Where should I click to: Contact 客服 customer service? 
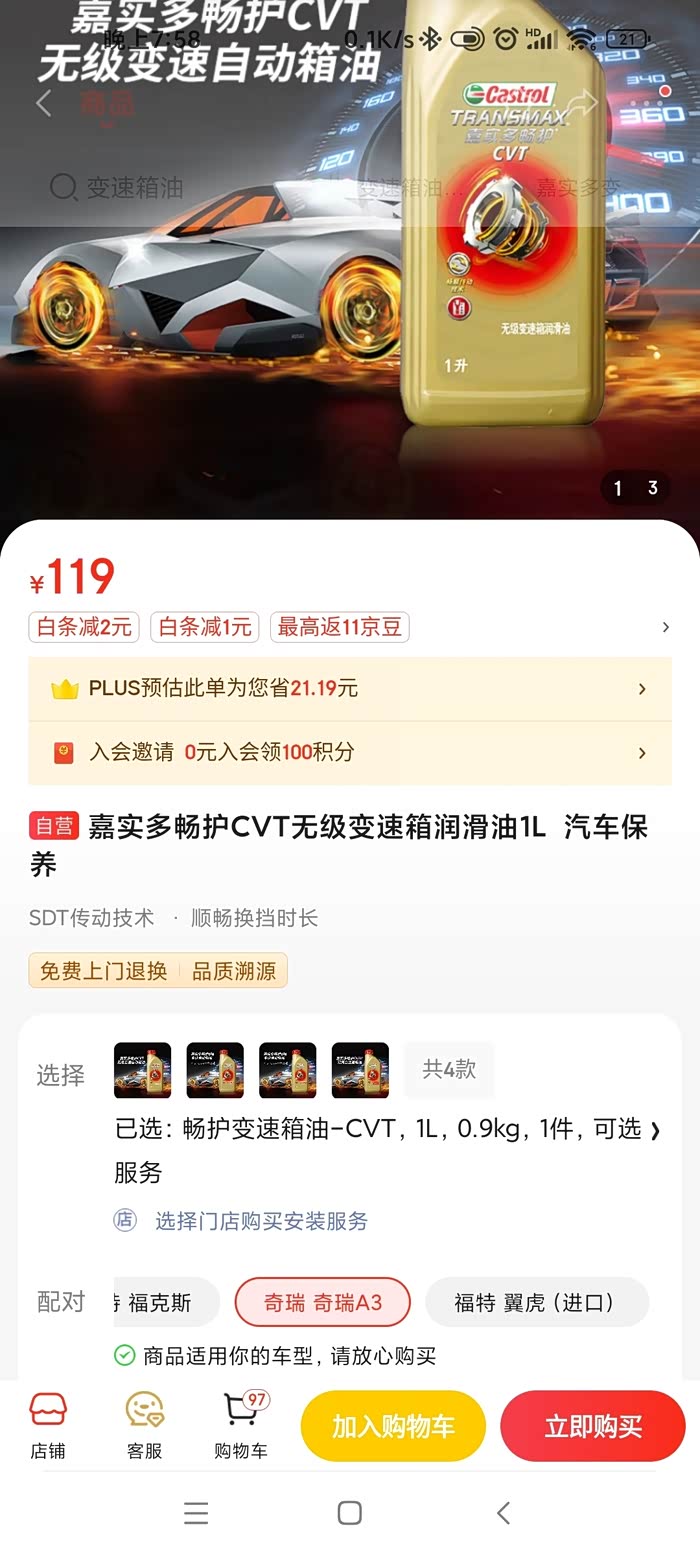coord(145,1426)
